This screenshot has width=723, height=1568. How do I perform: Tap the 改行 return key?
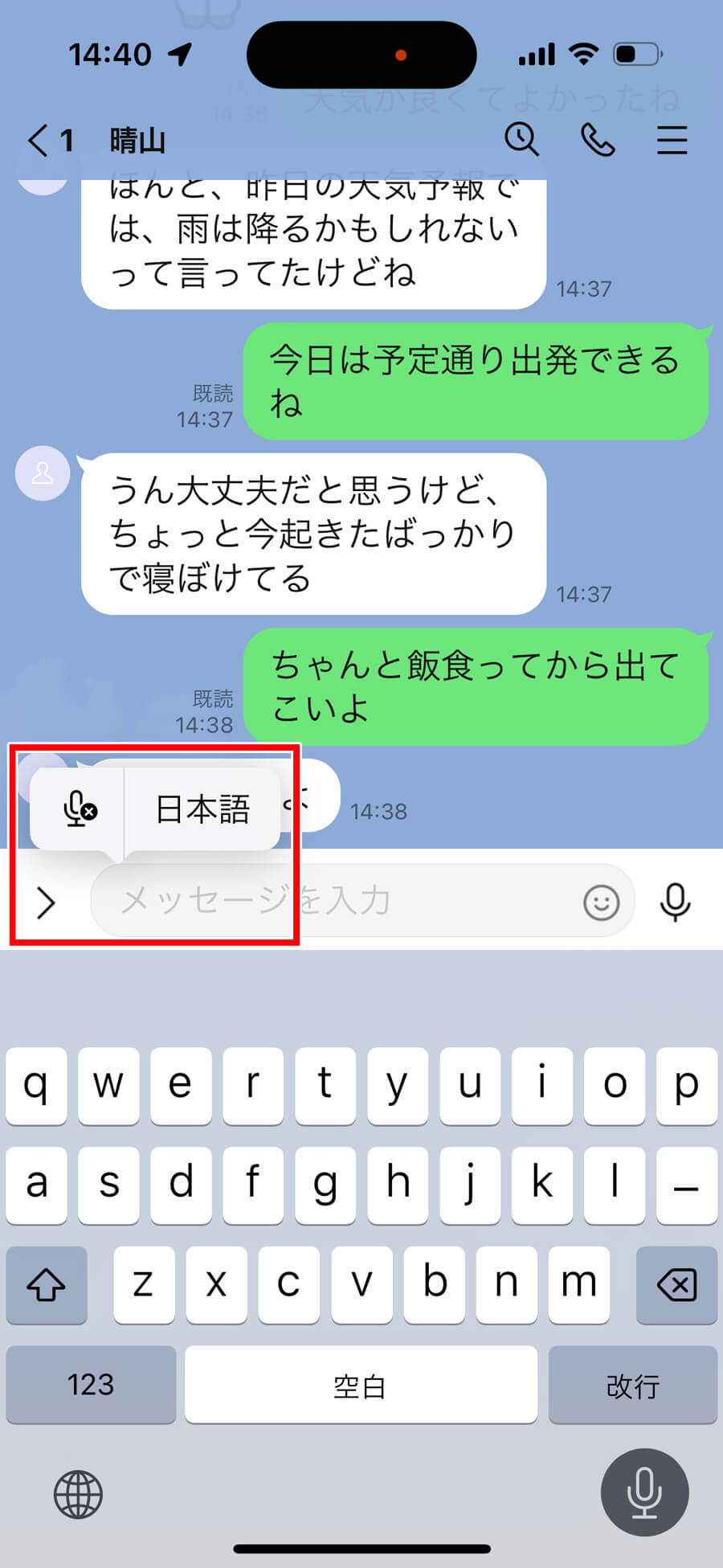[x=632, y=1384]
